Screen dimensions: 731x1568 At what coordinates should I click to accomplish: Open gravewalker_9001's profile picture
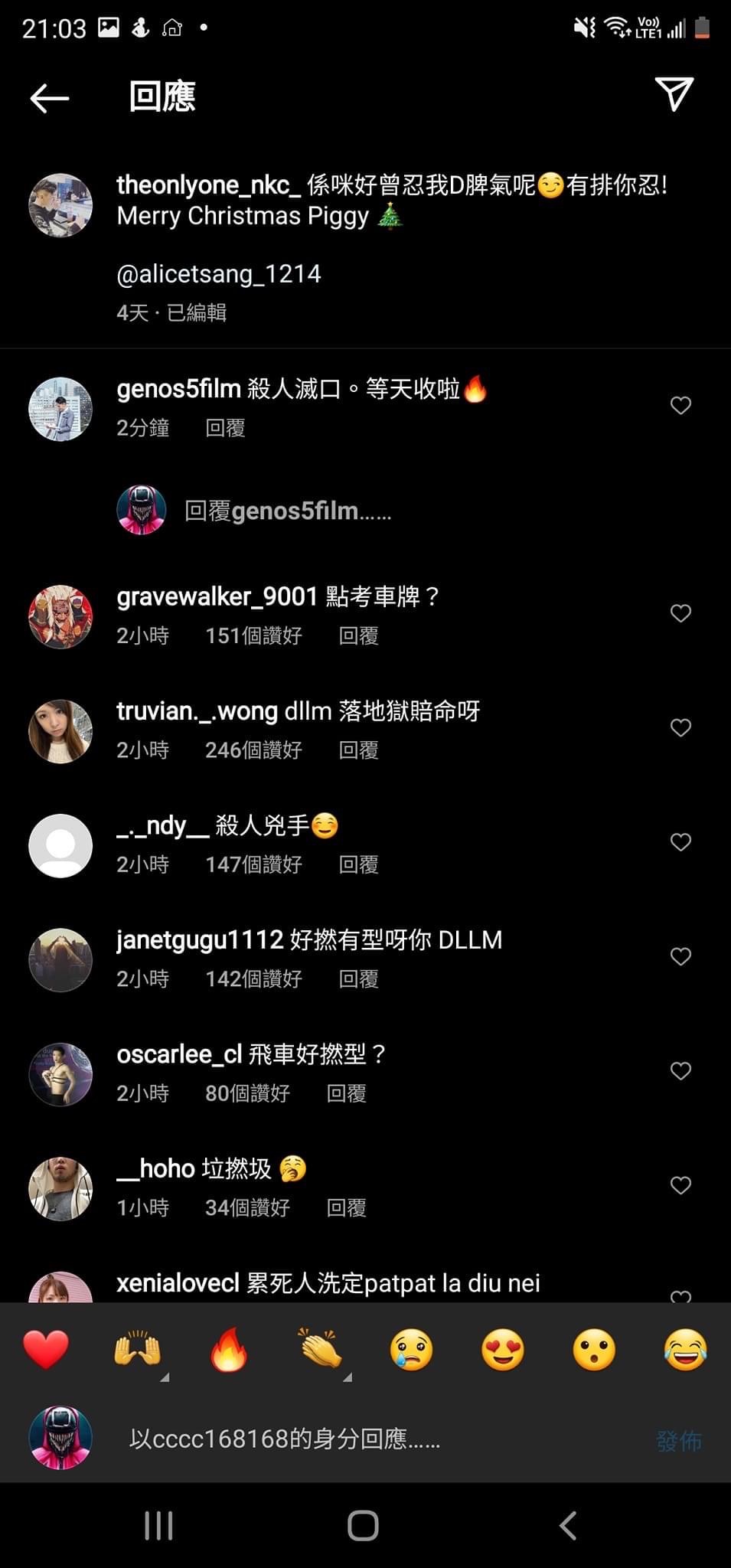tap(60, 616)
